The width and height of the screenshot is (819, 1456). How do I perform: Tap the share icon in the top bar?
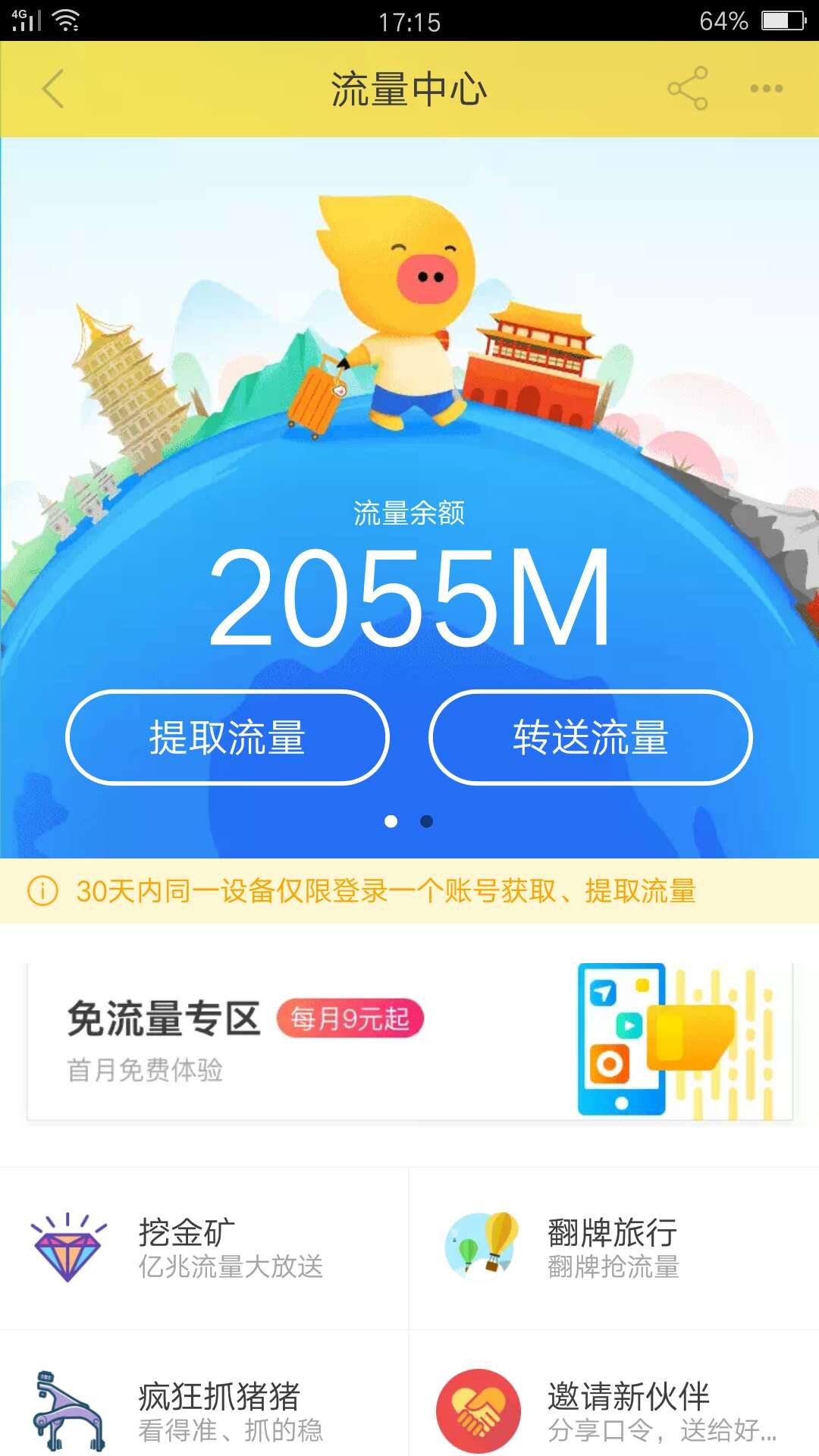click(689, 87)
